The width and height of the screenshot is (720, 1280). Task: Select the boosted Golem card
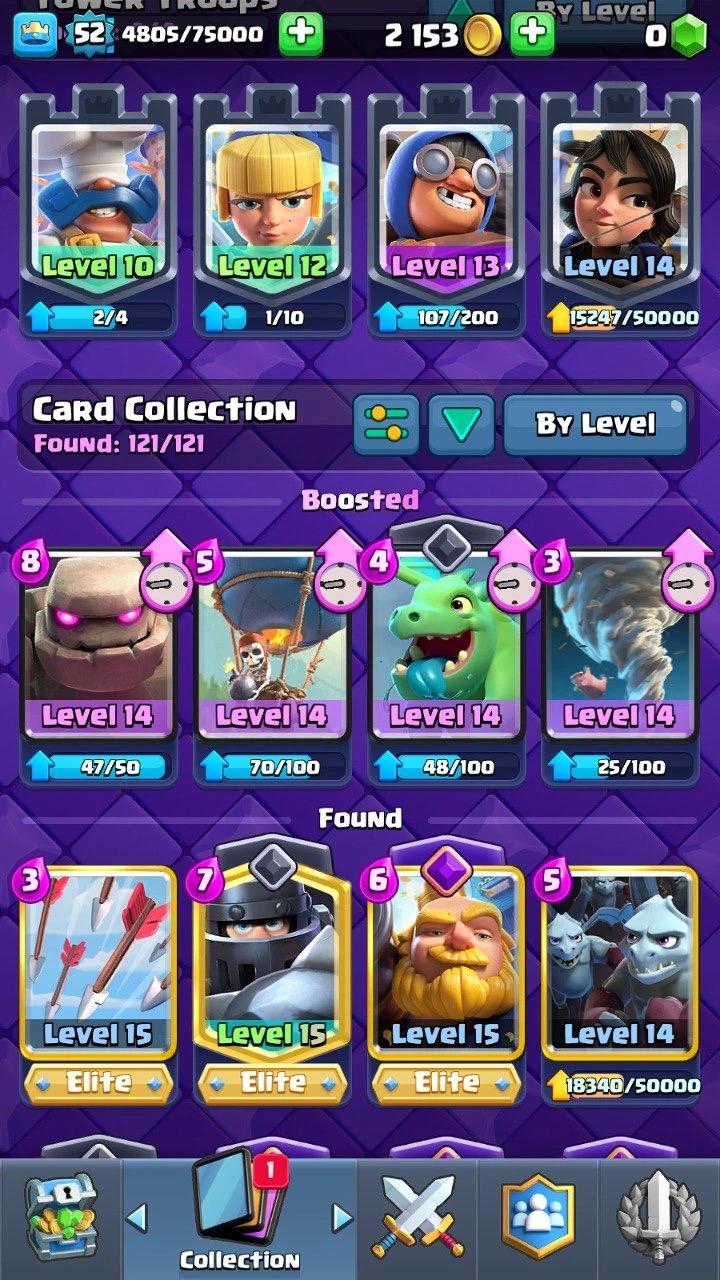tap(98, 650)
